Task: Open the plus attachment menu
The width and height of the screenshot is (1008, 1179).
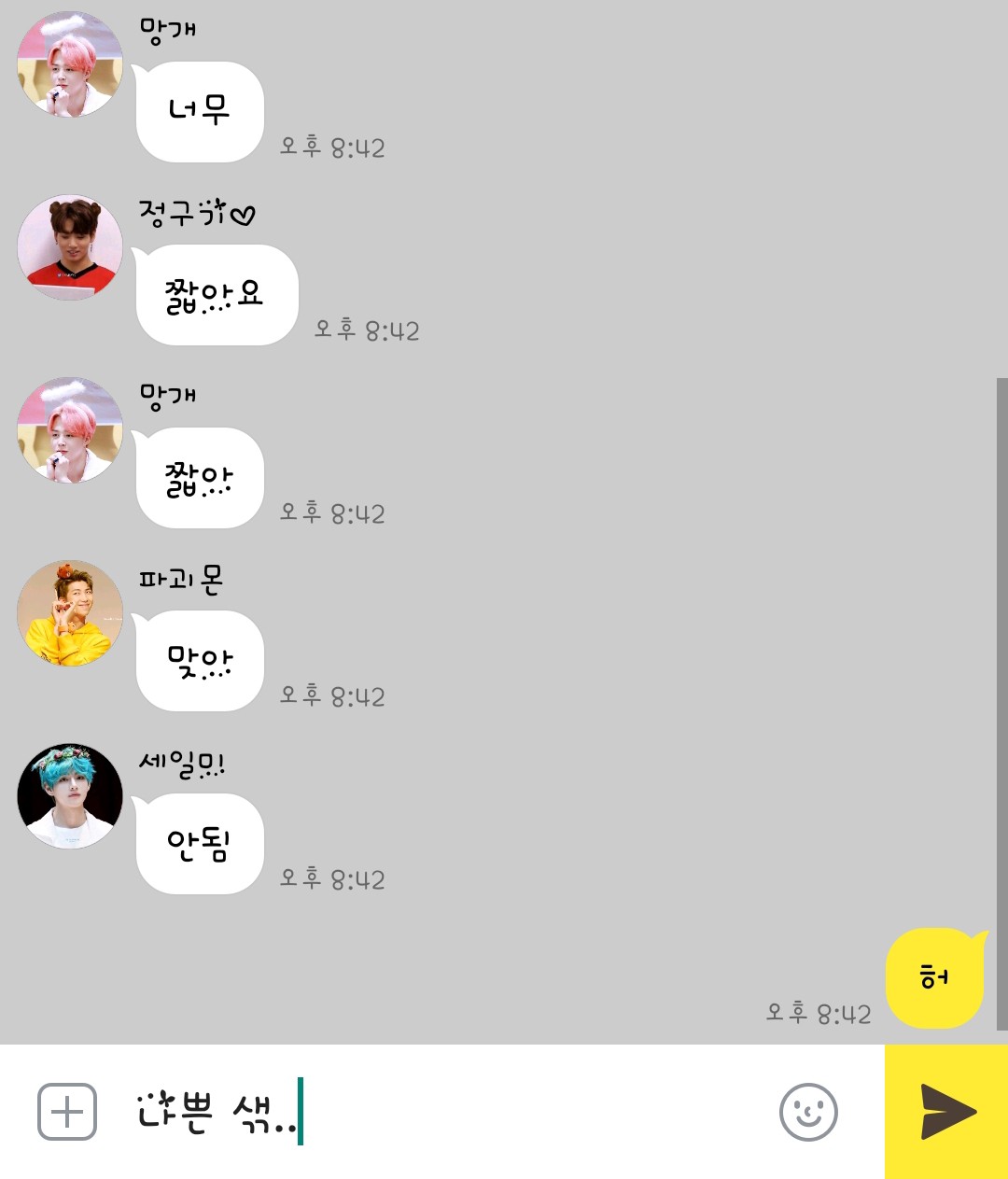Action: pyautogui.click(x=67, y=1112)
